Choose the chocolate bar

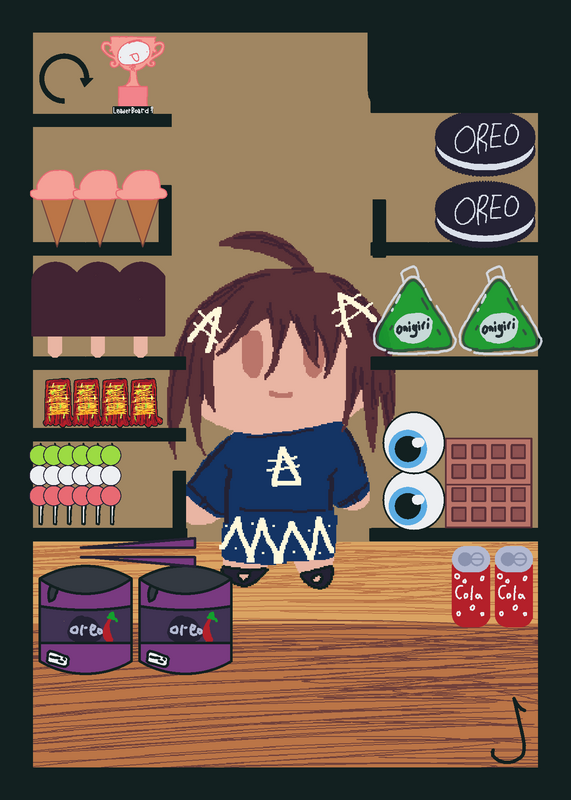point(489,483)
